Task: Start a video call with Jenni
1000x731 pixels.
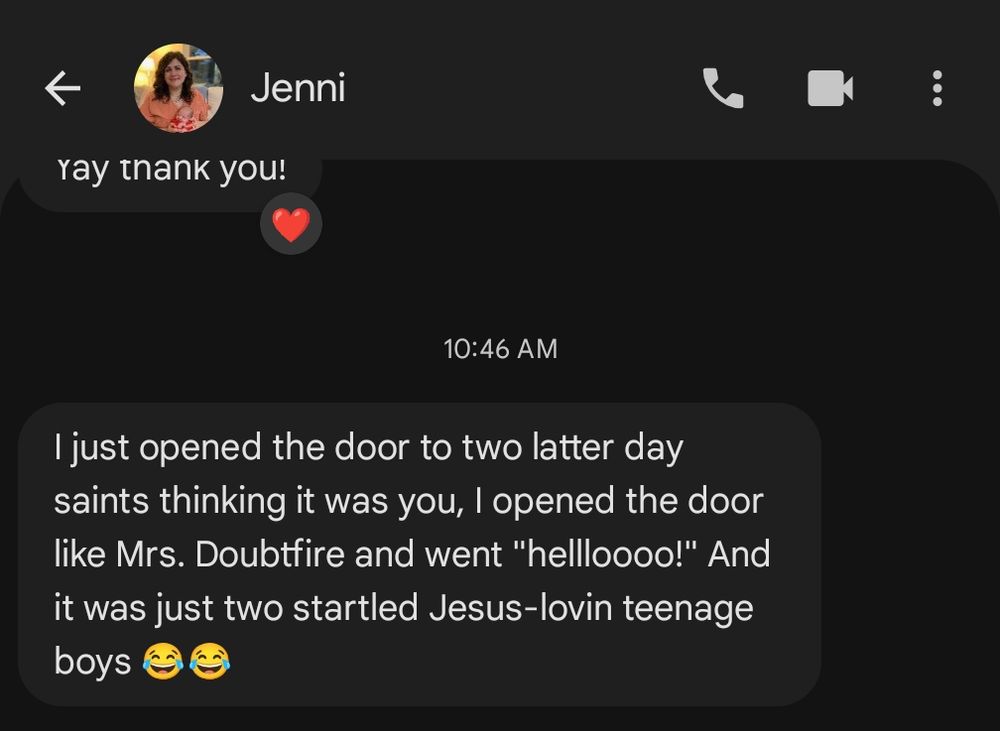Action: click(x=830, y=89)
